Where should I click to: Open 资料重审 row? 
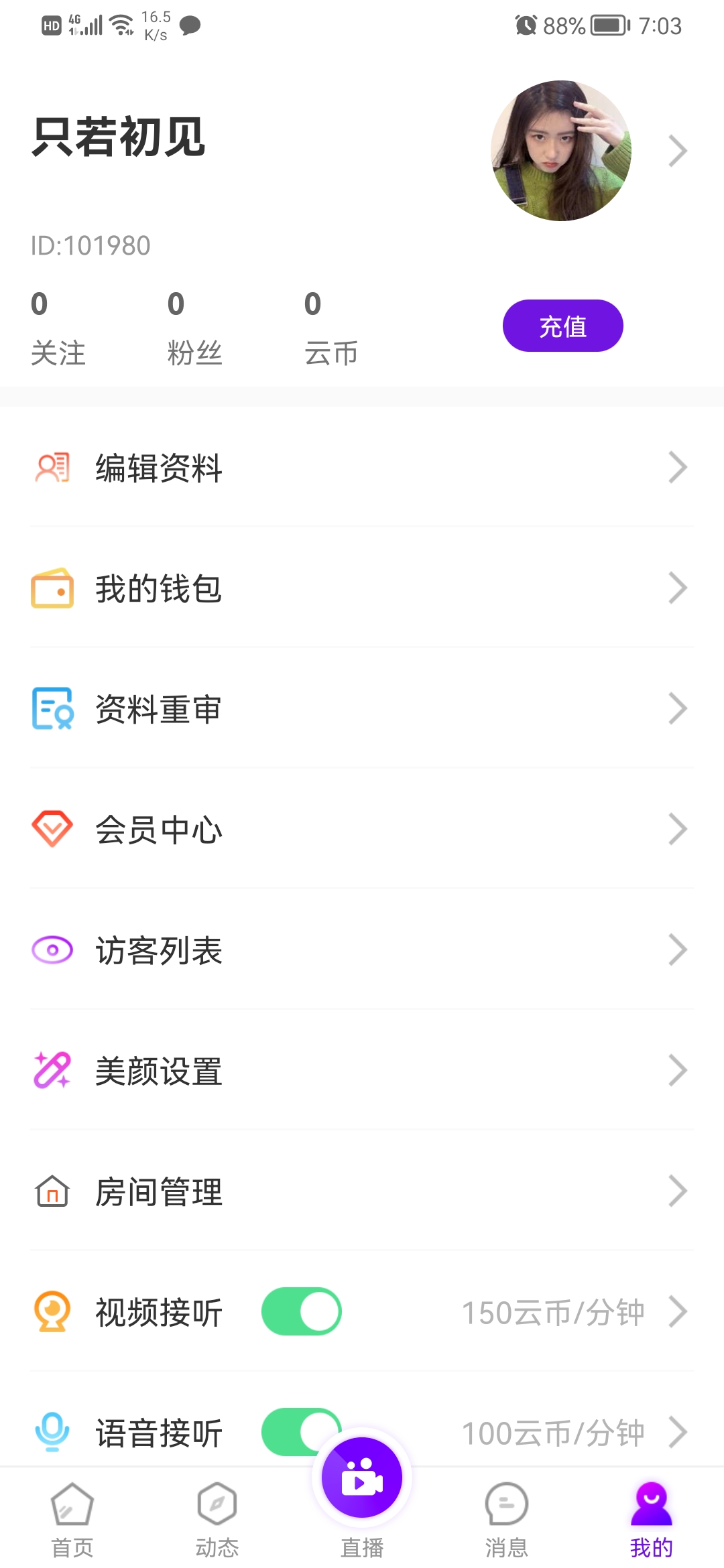(x=362, y=709)
